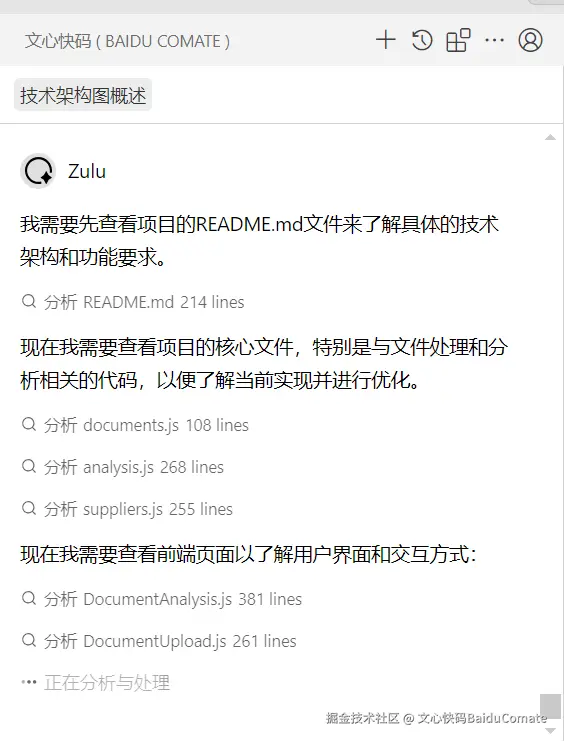Viewport: 564px width, 742px height.
Task: Open the 分析 README.md 214 lines entry
Action: coord(133,302)
